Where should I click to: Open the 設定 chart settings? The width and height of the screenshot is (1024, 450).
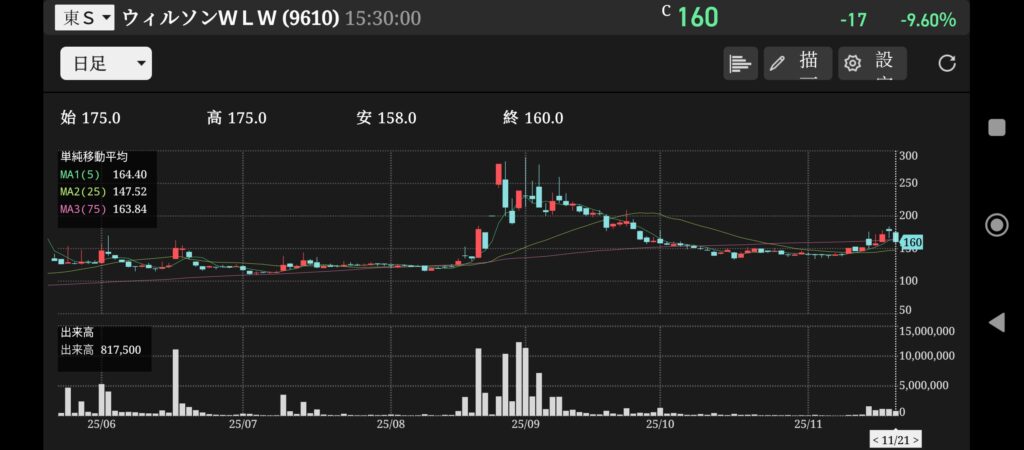click(x=872, y=64)
